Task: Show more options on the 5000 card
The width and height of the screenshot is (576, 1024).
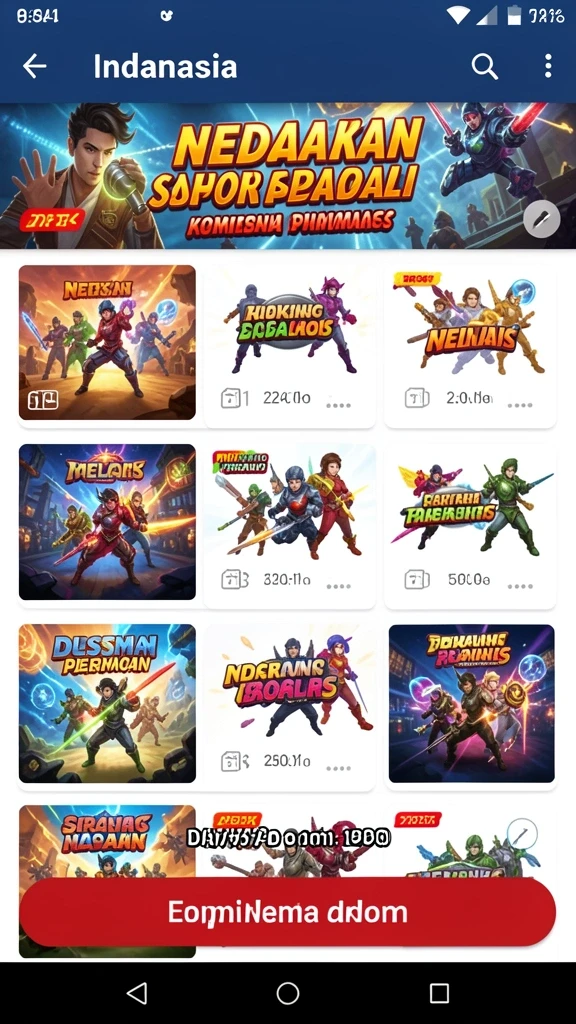Action: click(x=520, y=585)
